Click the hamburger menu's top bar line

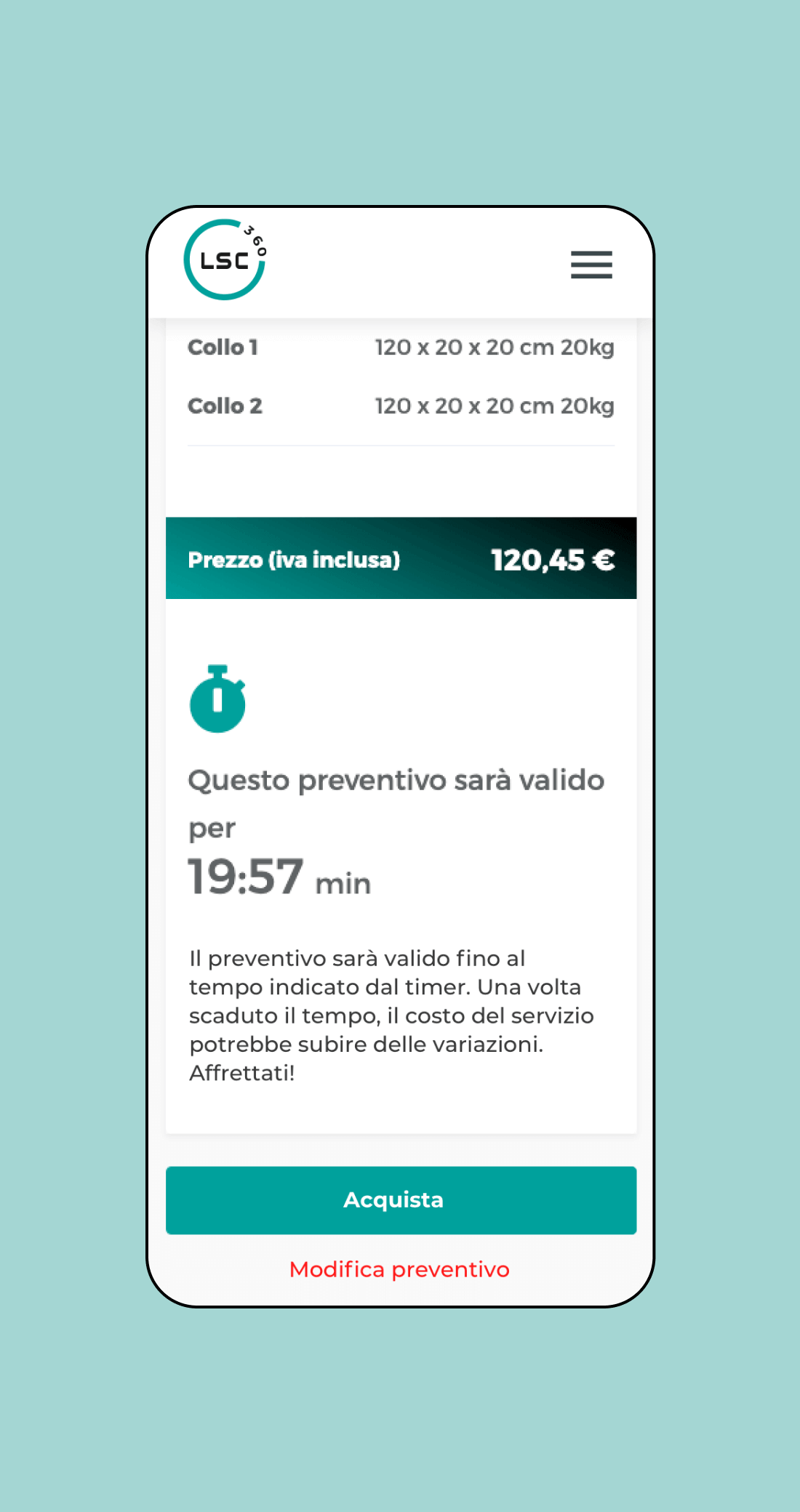(591, 254)
